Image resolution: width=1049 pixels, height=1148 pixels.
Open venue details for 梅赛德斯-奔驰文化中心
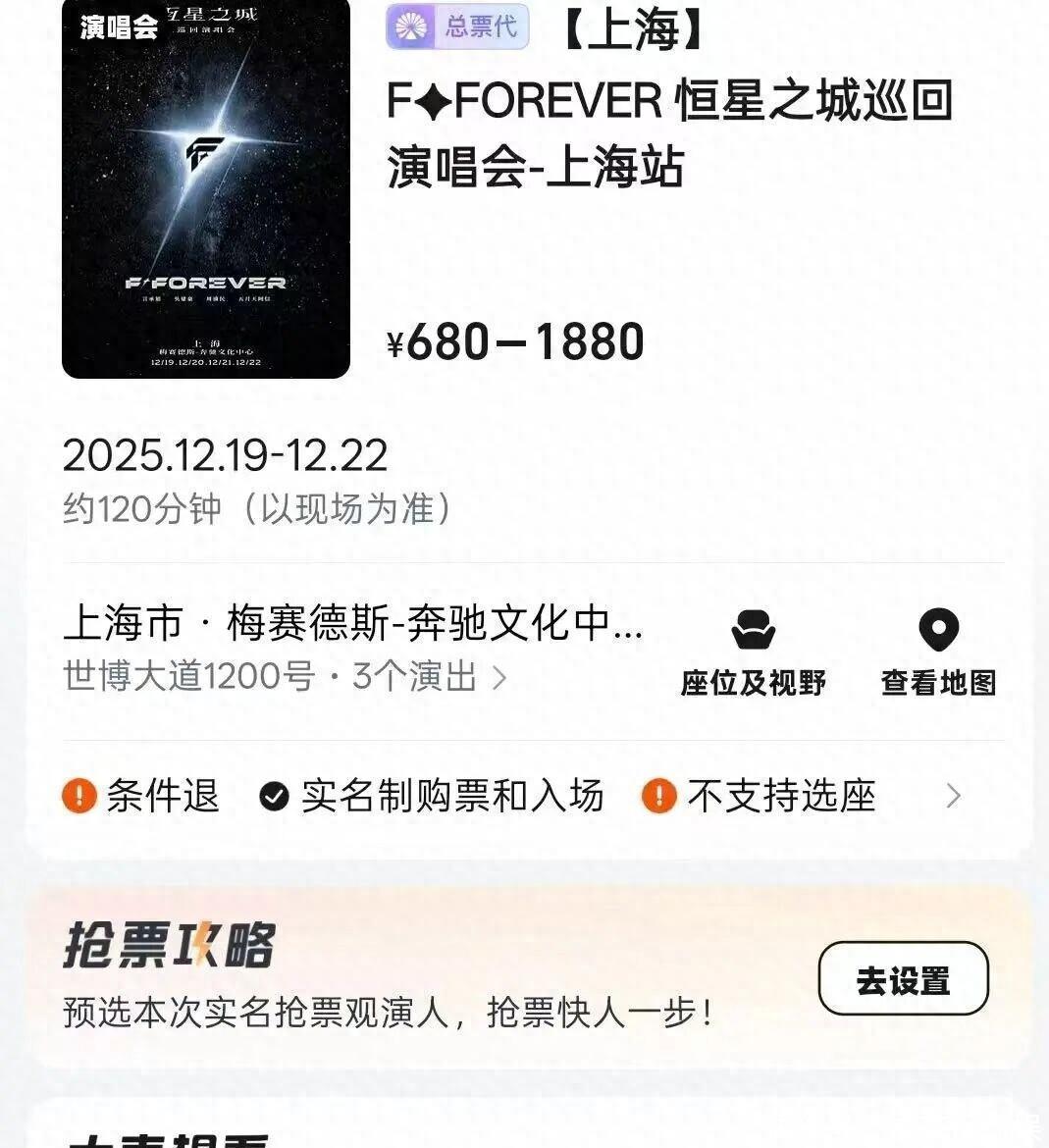pyautogui.click(x=353, y=648)
